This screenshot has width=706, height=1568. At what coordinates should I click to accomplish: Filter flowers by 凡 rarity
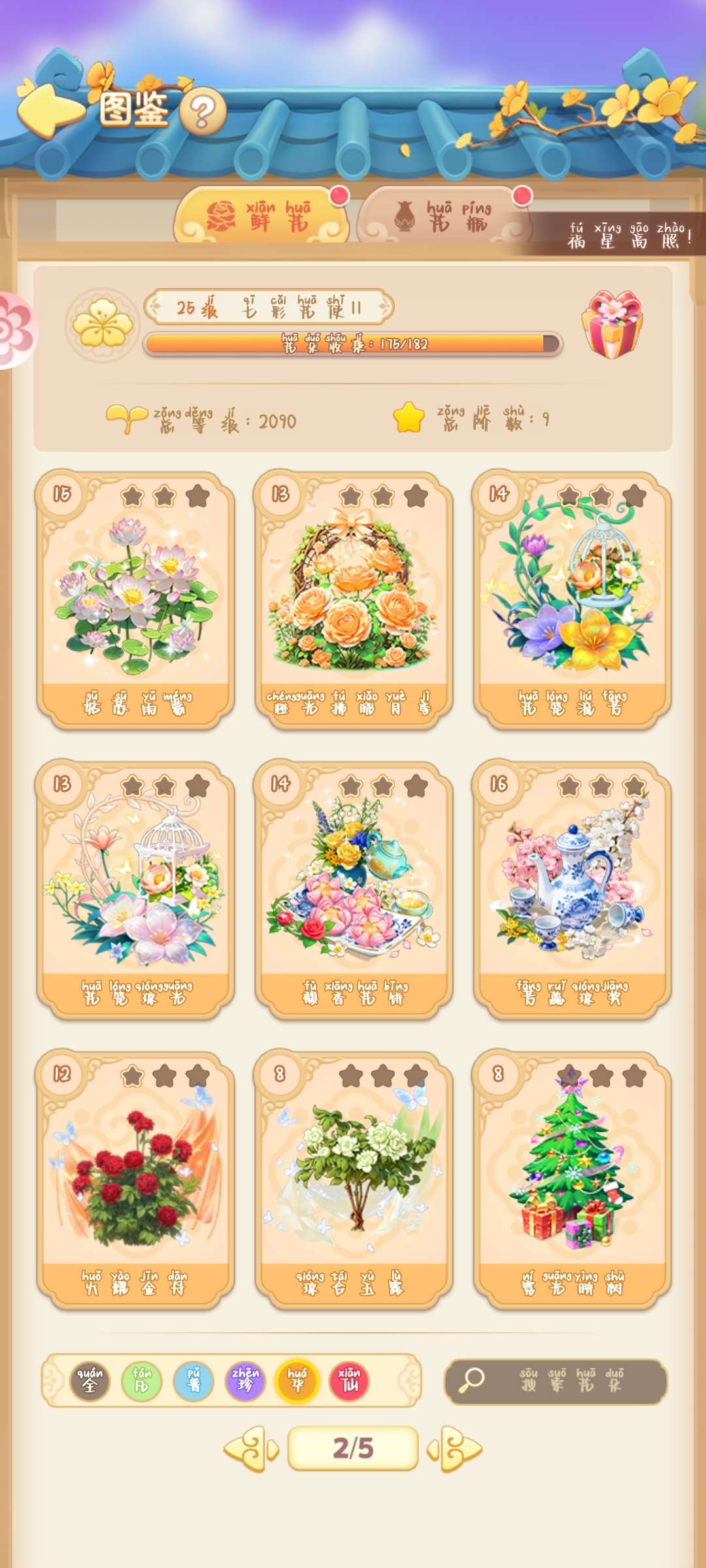coord(142,1380)
